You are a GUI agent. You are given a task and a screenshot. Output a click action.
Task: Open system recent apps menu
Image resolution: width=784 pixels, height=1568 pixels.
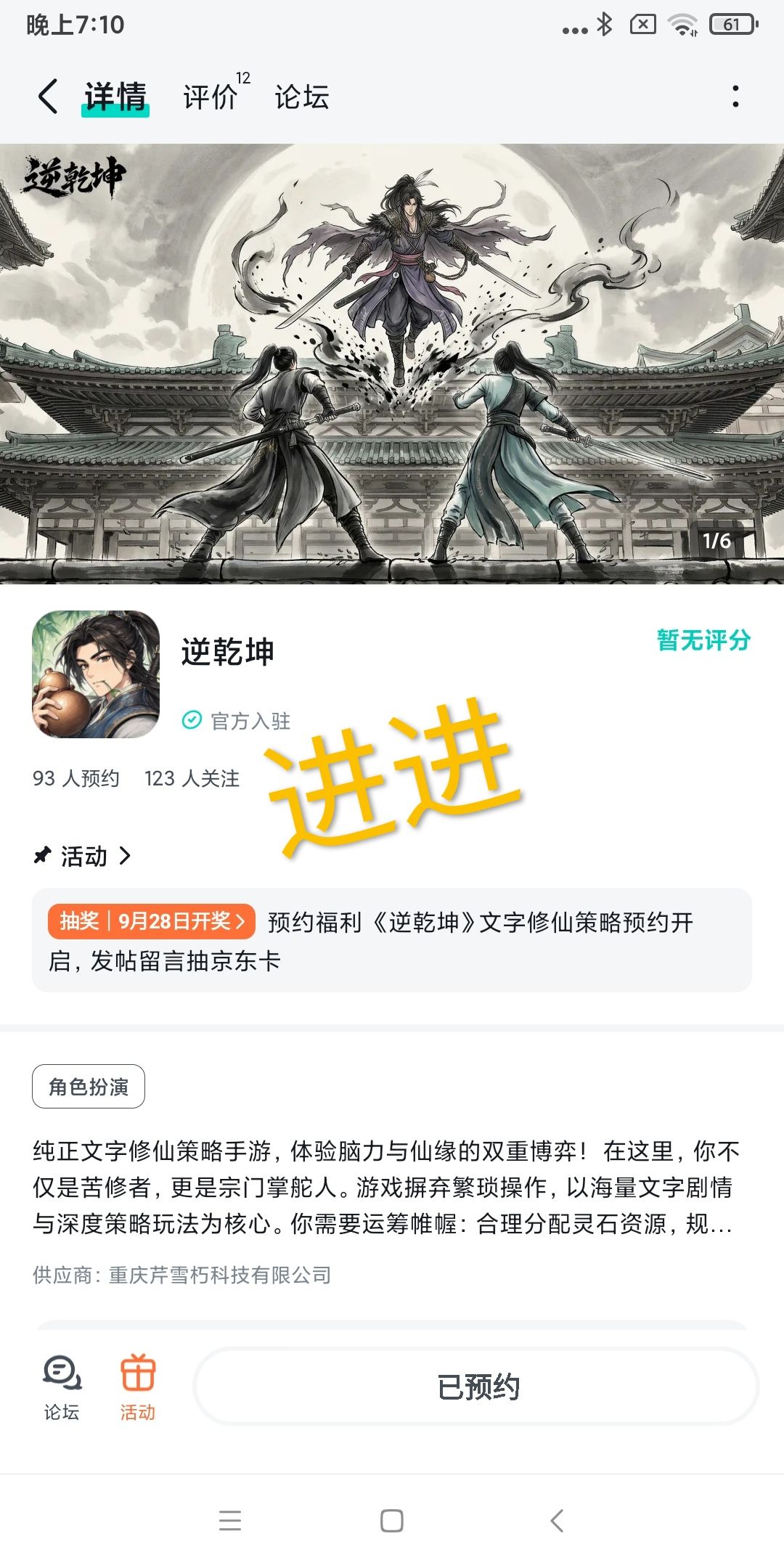click(x=230, y=1520)
